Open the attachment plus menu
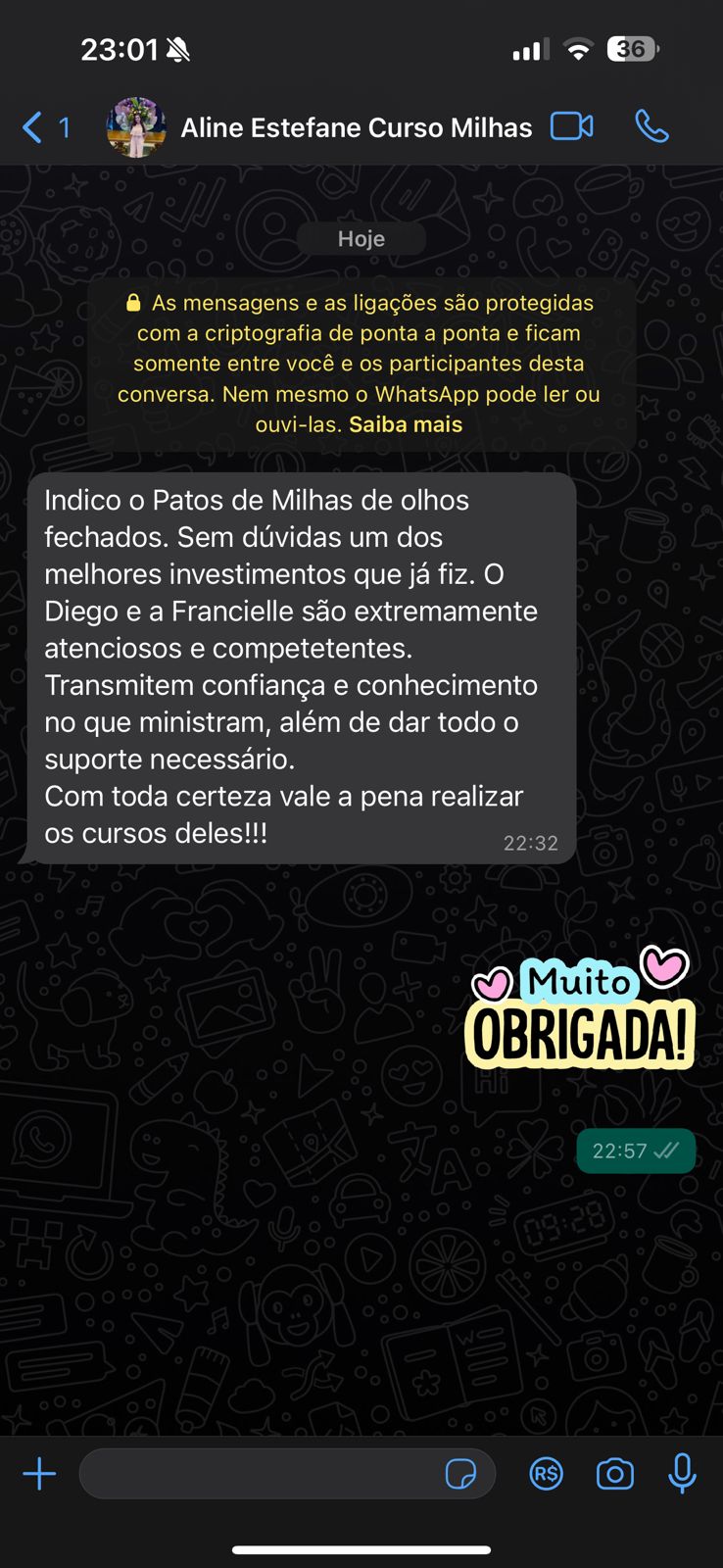The image size is (723, 1568). 38,1473
